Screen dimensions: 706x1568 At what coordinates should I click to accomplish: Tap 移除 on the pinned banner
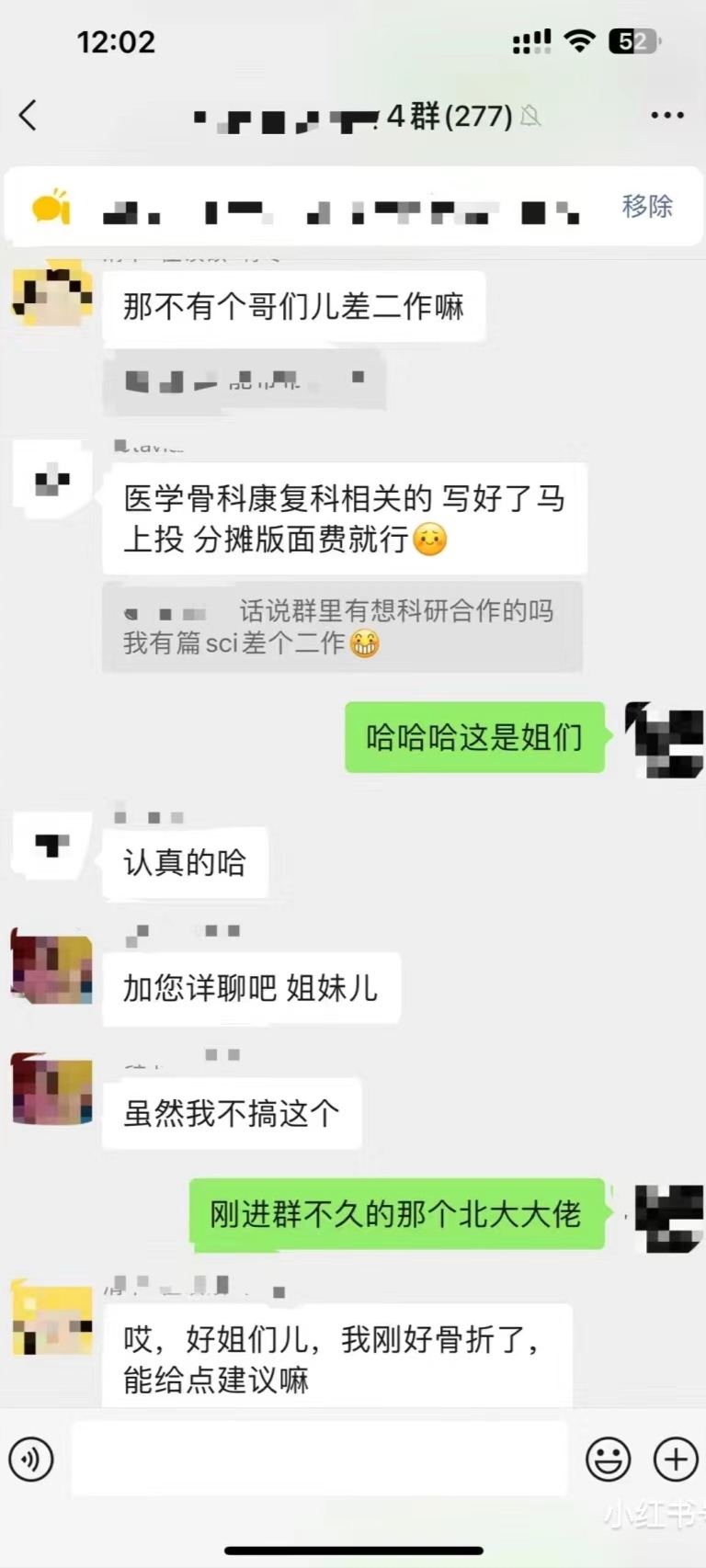click(647, 206)
